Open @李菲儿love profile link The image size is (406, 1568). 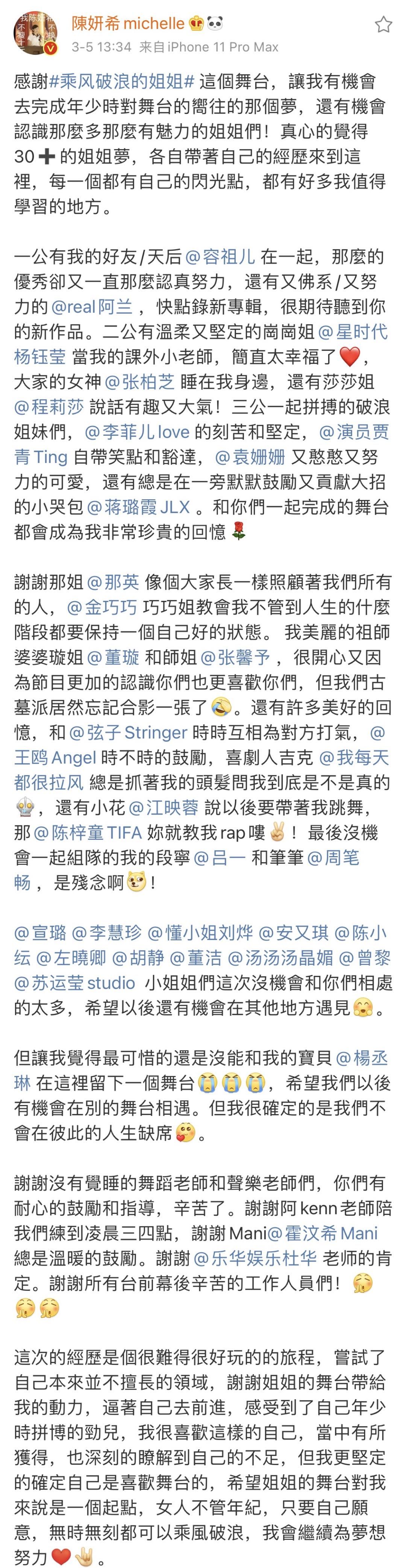point(137,432)
